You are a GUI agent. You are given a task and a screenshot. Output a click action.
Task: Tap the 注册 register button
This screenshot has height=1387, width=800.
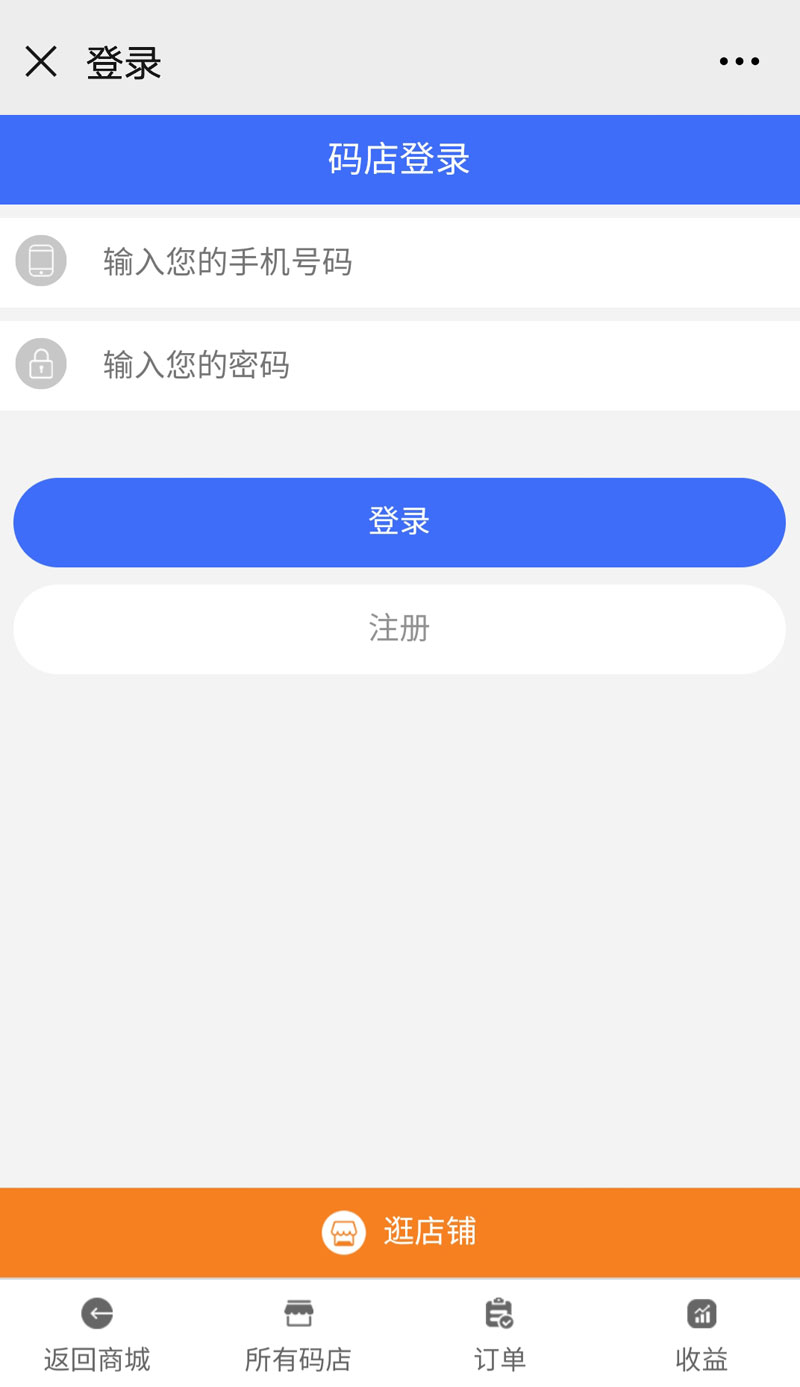[x=400, y=628]
